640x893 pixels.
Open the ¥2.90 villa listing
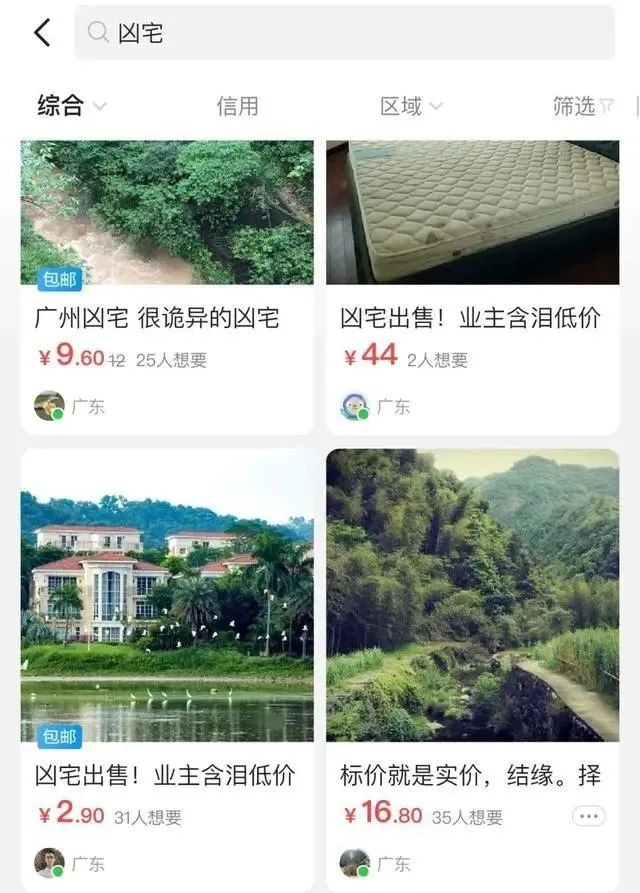click(x=167, y=775)
